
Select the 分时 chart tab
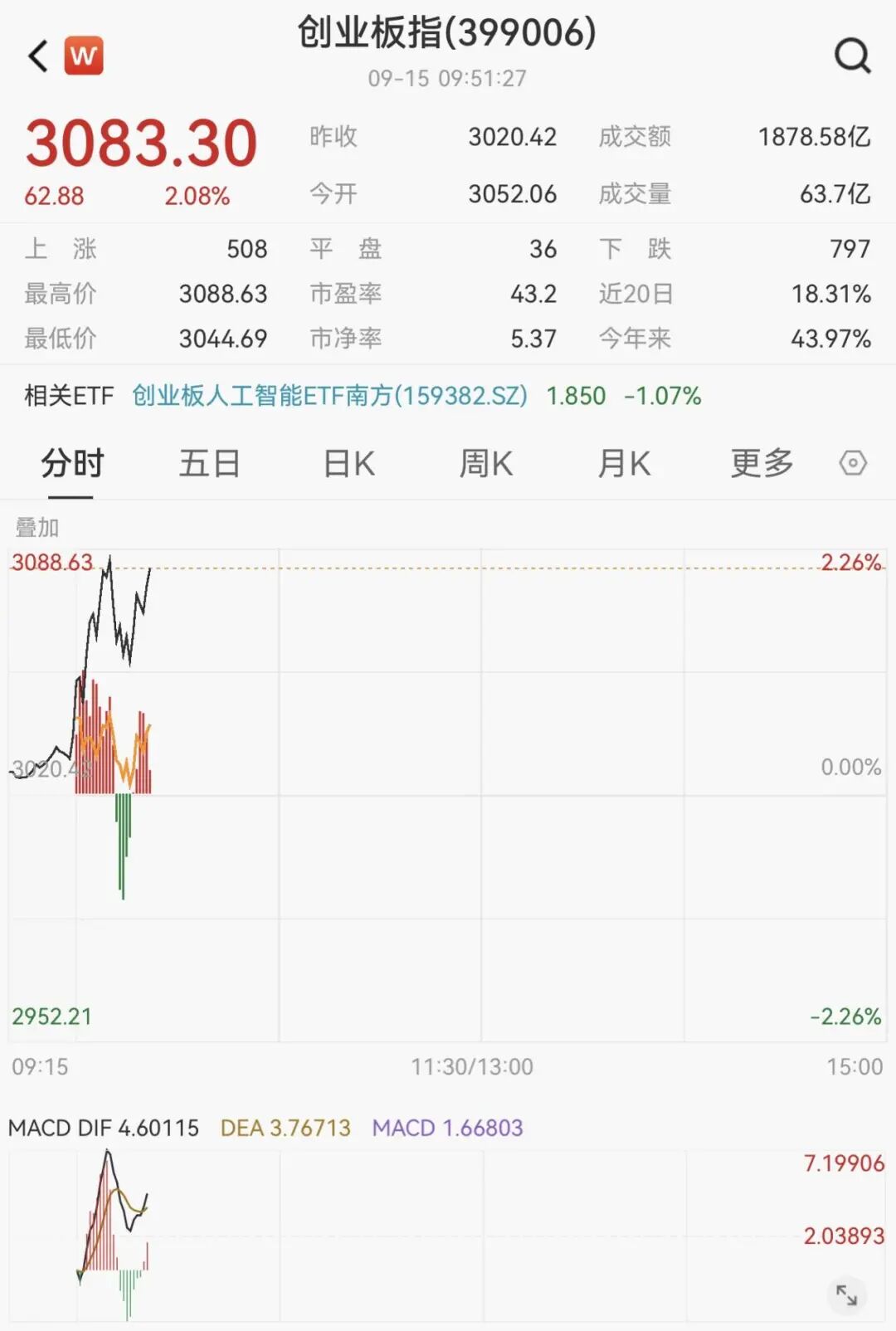(x=72, y=463)
